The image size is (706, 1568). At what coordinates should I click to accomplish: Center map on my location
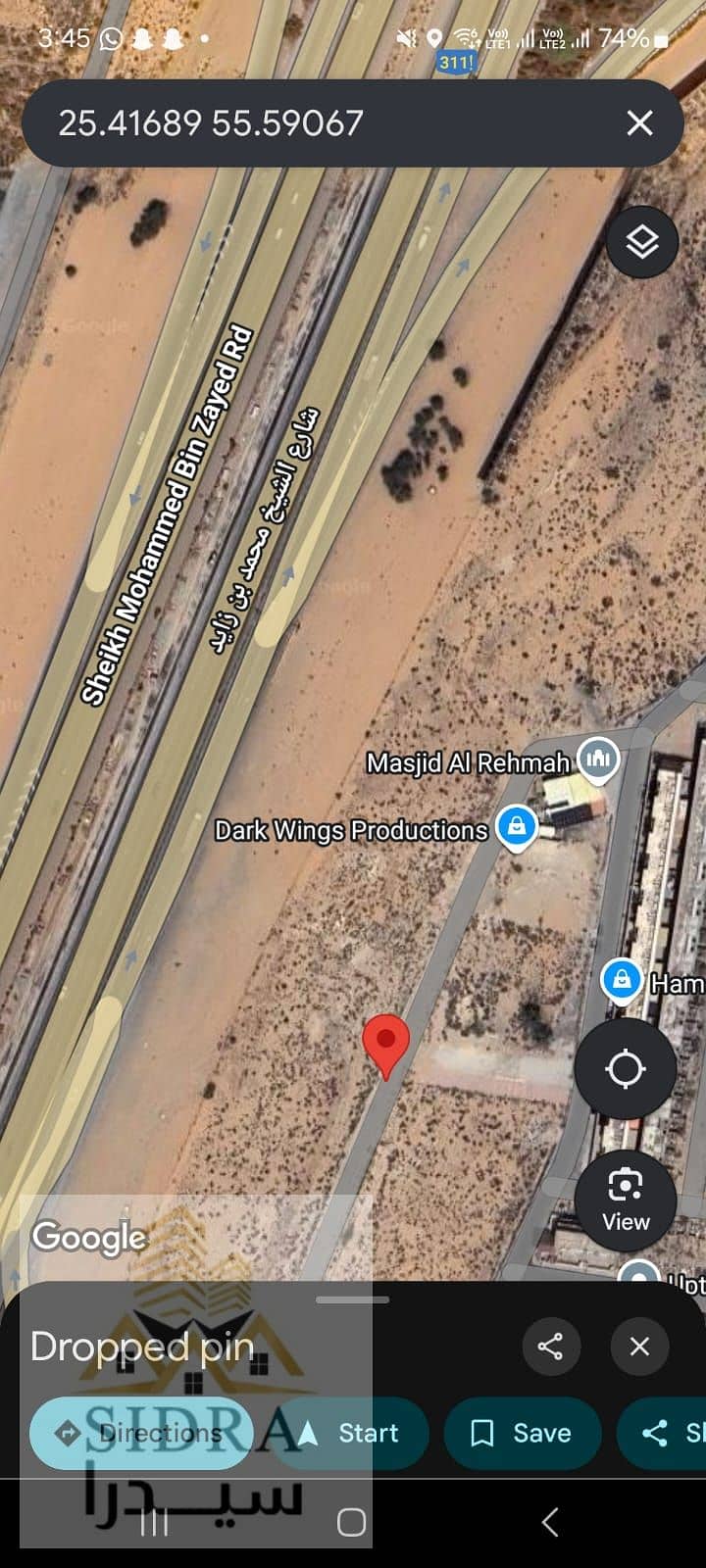tap(625, 1068)
